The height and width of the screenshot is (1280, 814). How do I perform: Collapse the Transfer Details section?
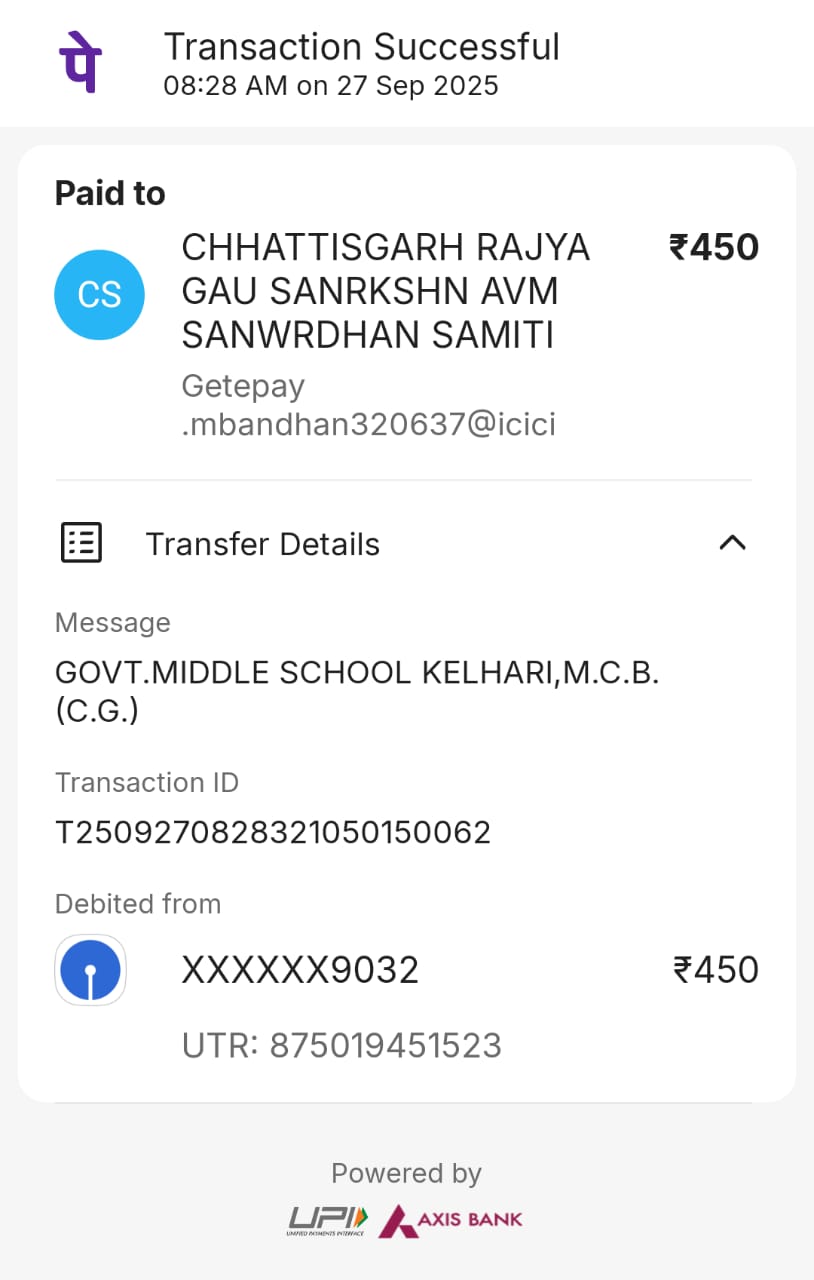pos(732,543)
